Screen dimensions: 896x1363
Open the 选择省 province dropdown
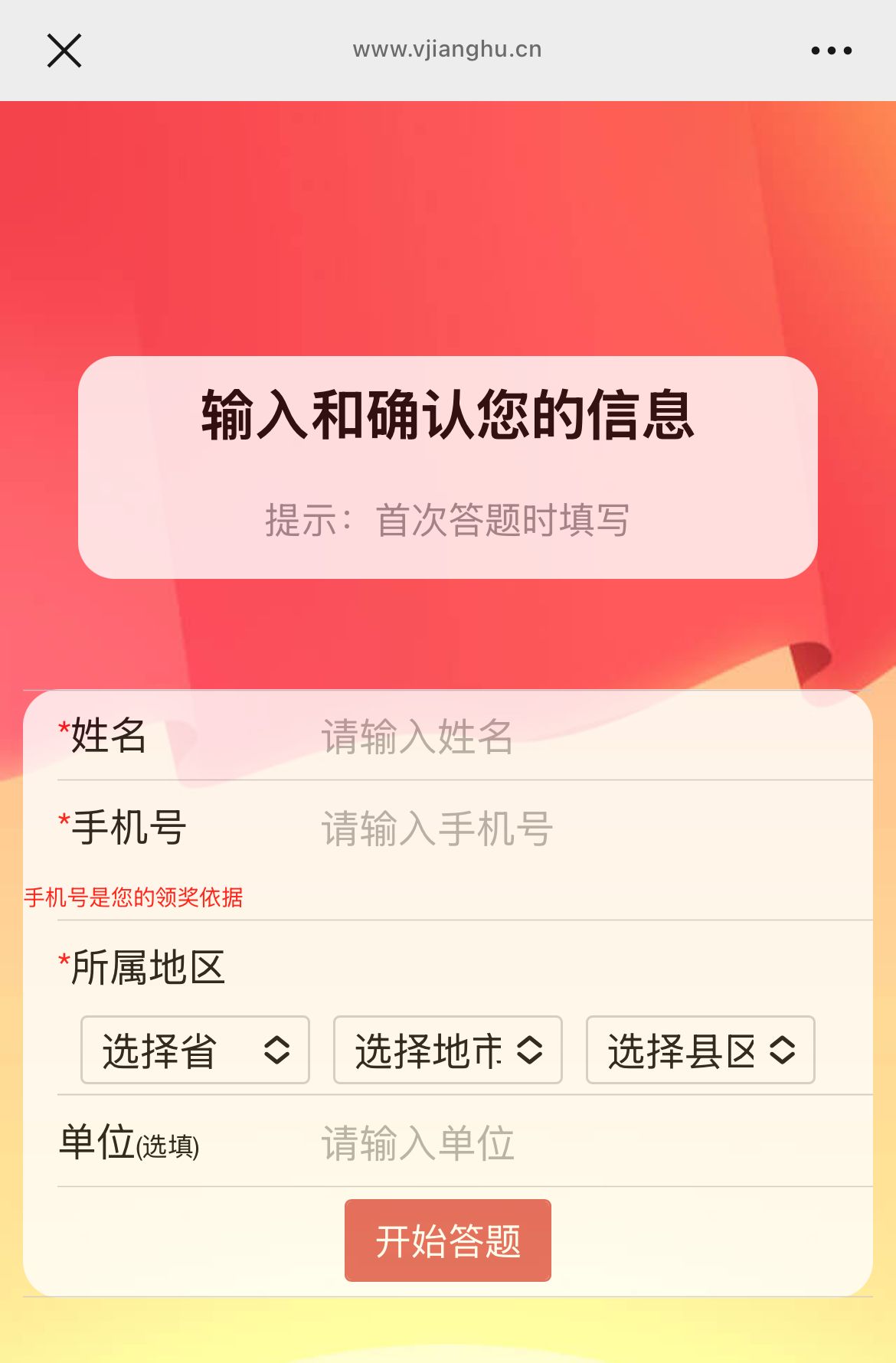pos(195,1050)
